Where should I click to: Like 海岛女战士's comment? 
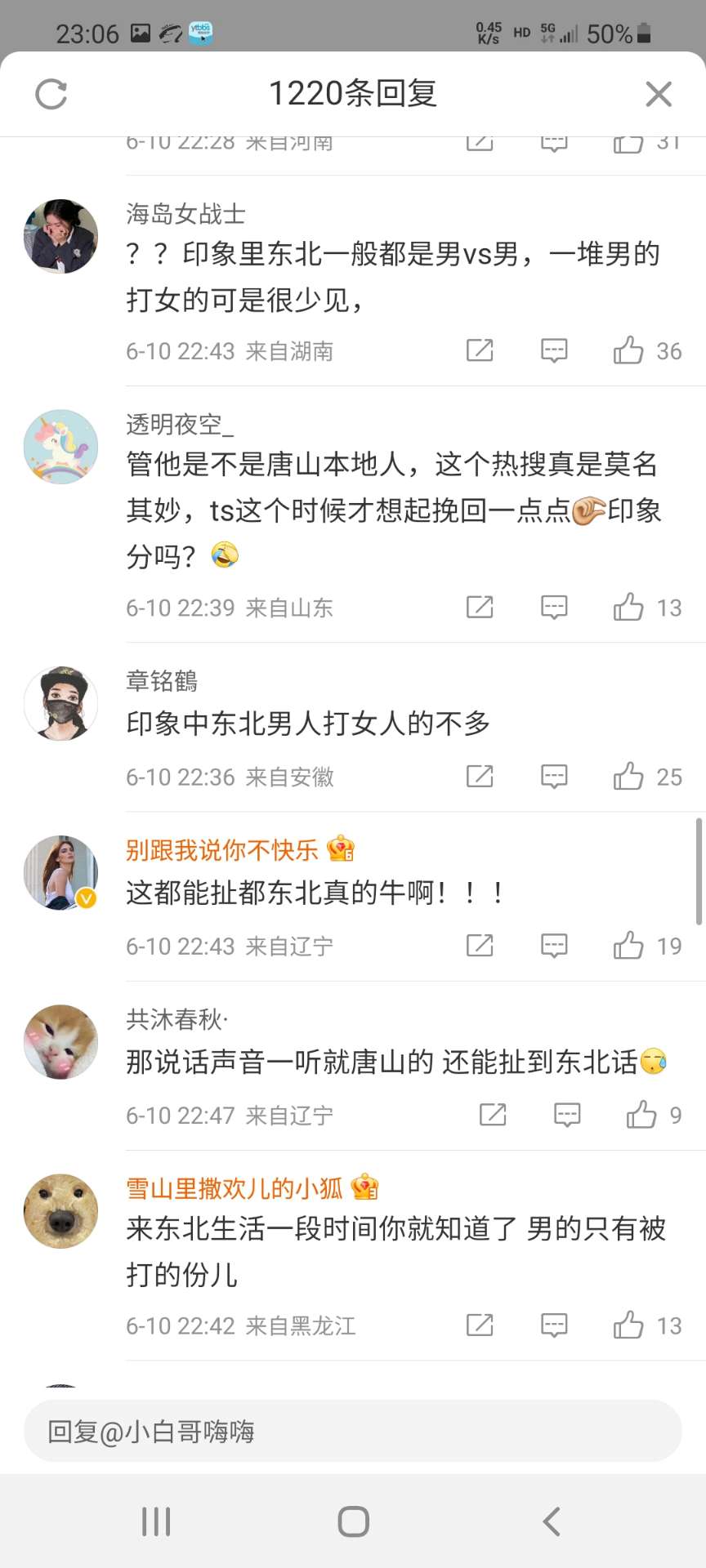click(x=628, y=351)
